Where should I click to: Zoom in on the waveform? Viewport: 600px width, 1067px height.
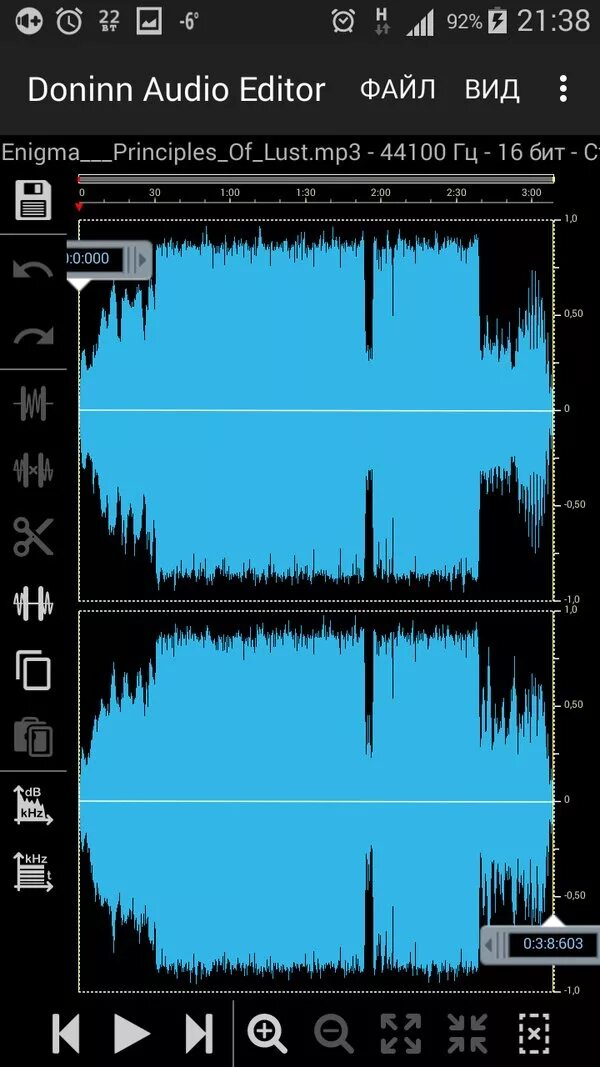coord(267,1033)
